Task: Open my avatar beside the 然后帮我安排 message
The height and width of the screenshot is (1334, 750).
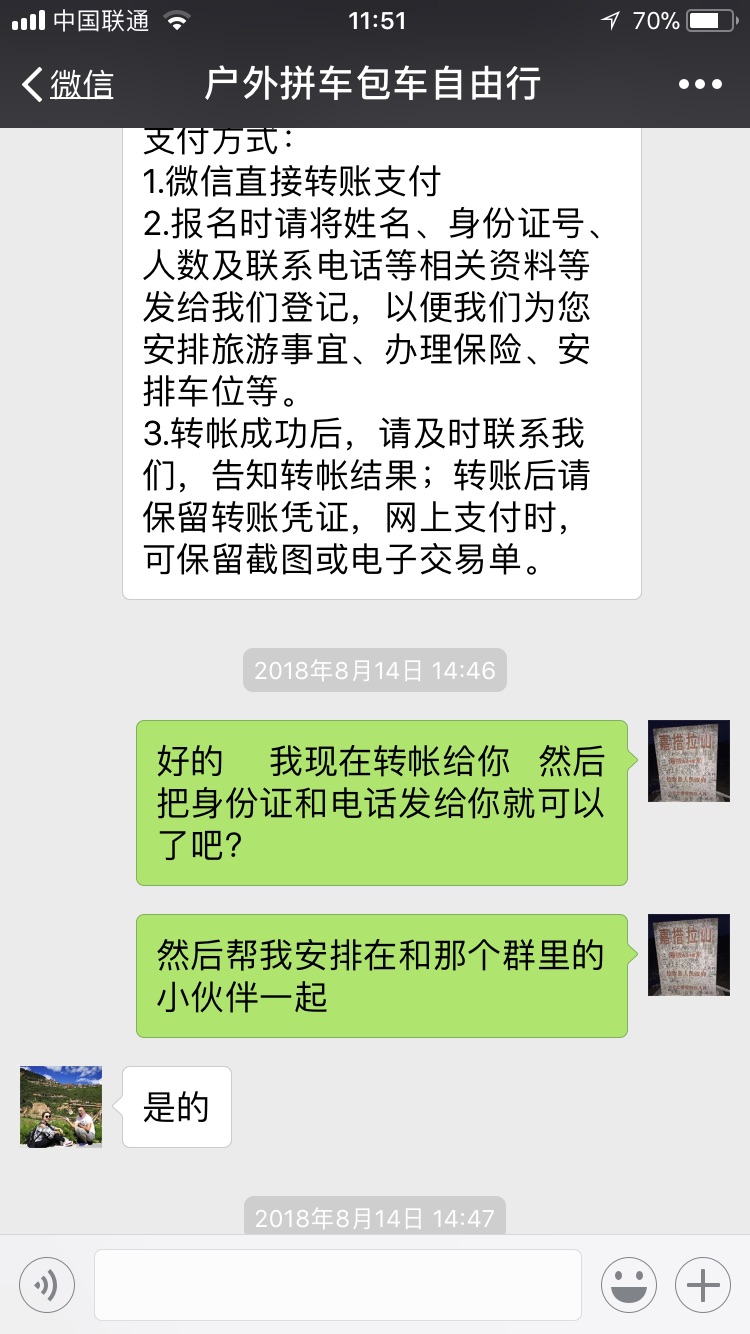Action: tap(689, 954)
